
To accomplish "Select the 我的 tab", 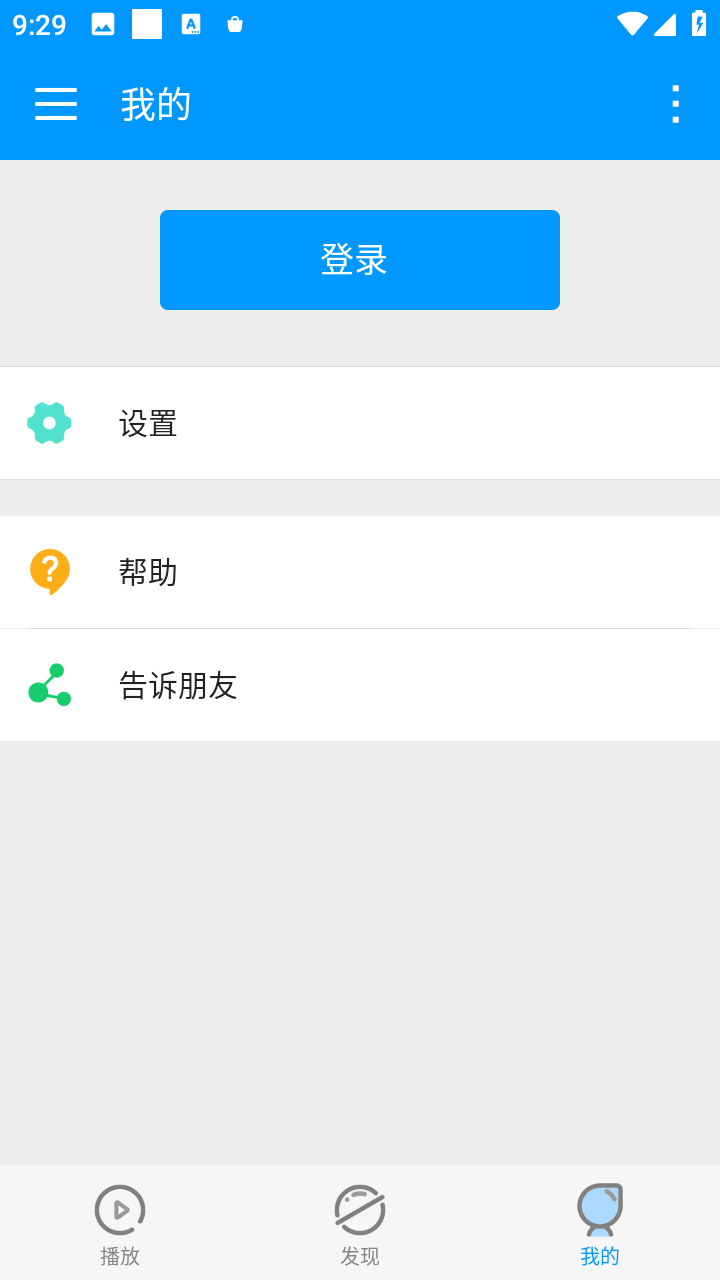I will click(600, 1224).
